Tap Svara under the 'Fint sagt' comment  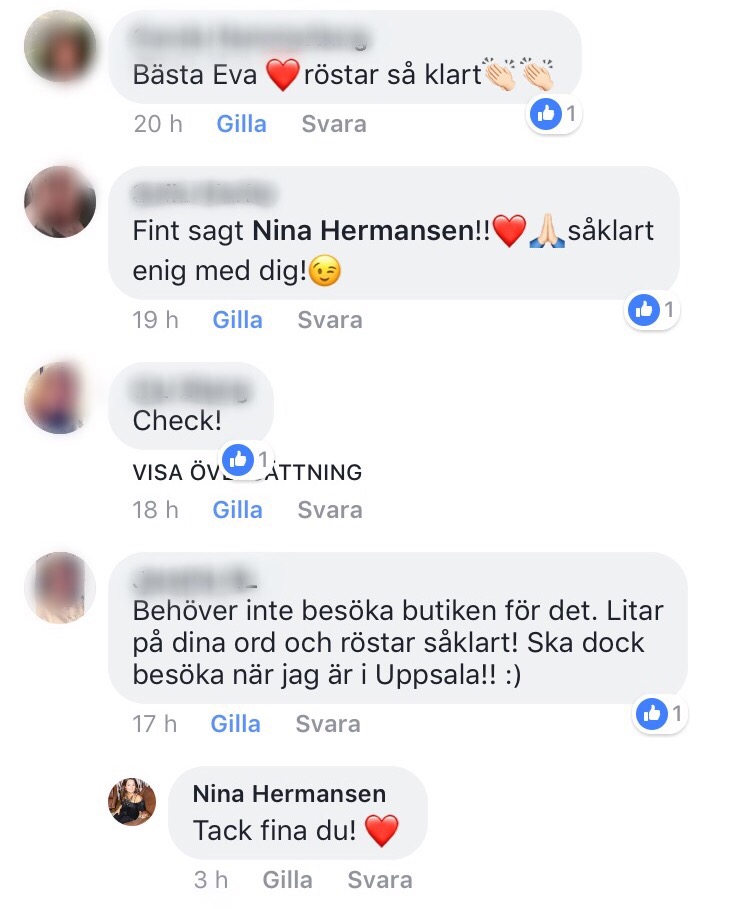(x=330, y=320)
